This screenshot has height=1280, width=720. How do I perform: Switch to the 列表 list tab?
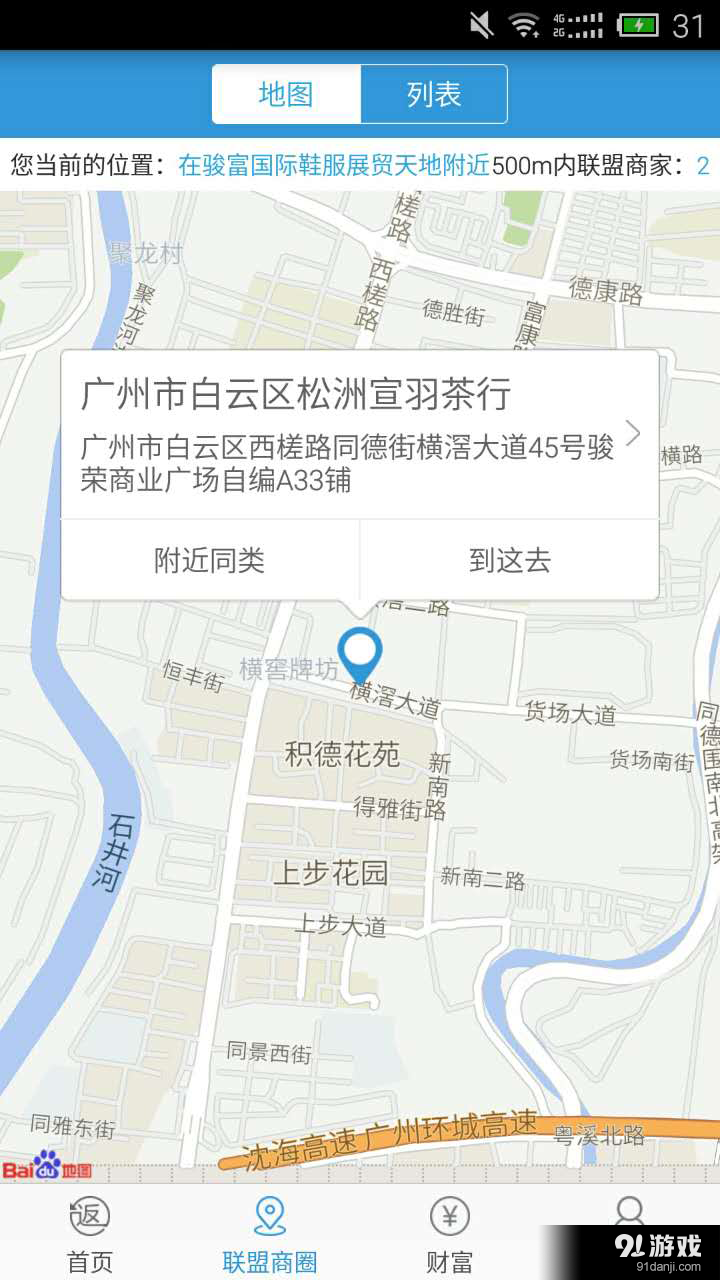click(434, 92)
